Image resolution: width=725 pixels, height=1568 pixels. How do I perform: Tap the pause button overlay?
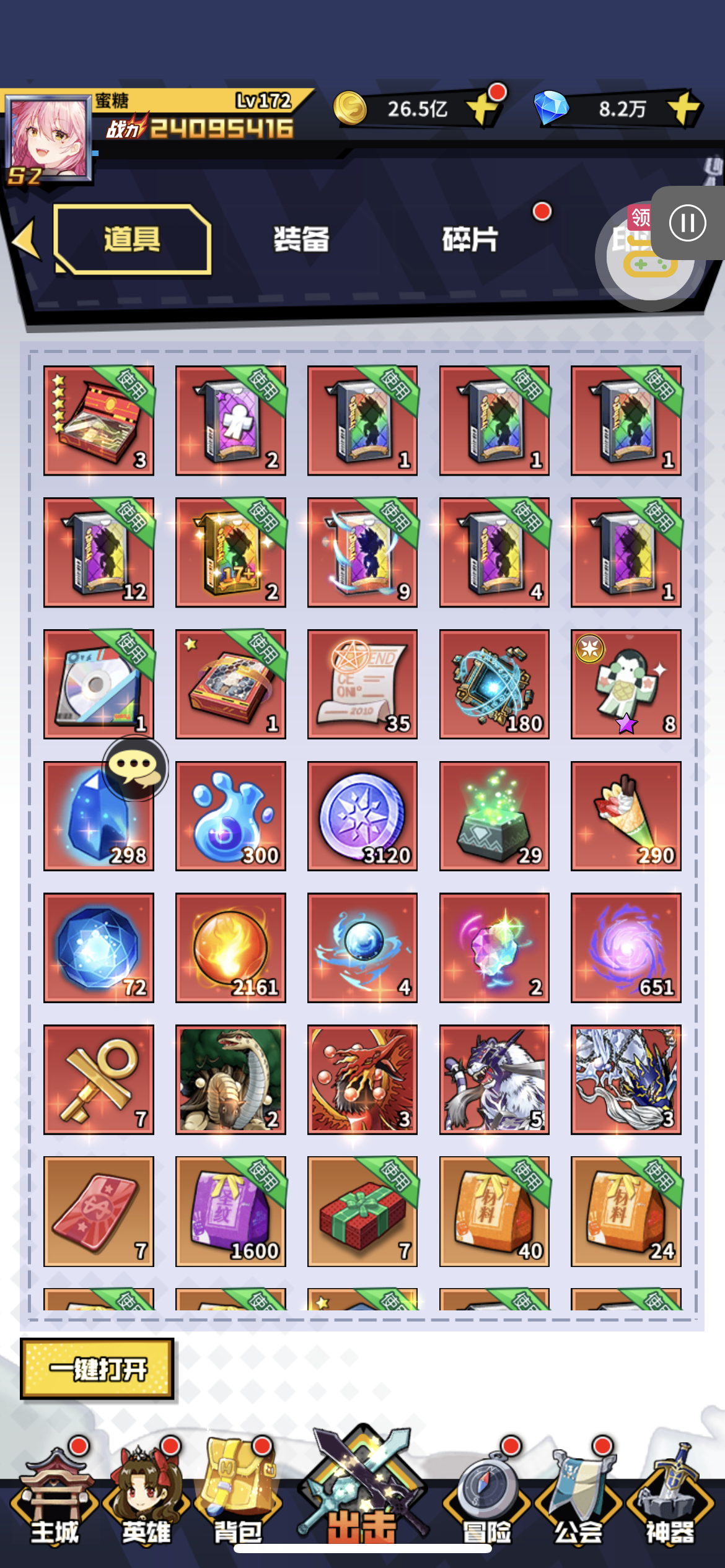[x=687, y=223]
